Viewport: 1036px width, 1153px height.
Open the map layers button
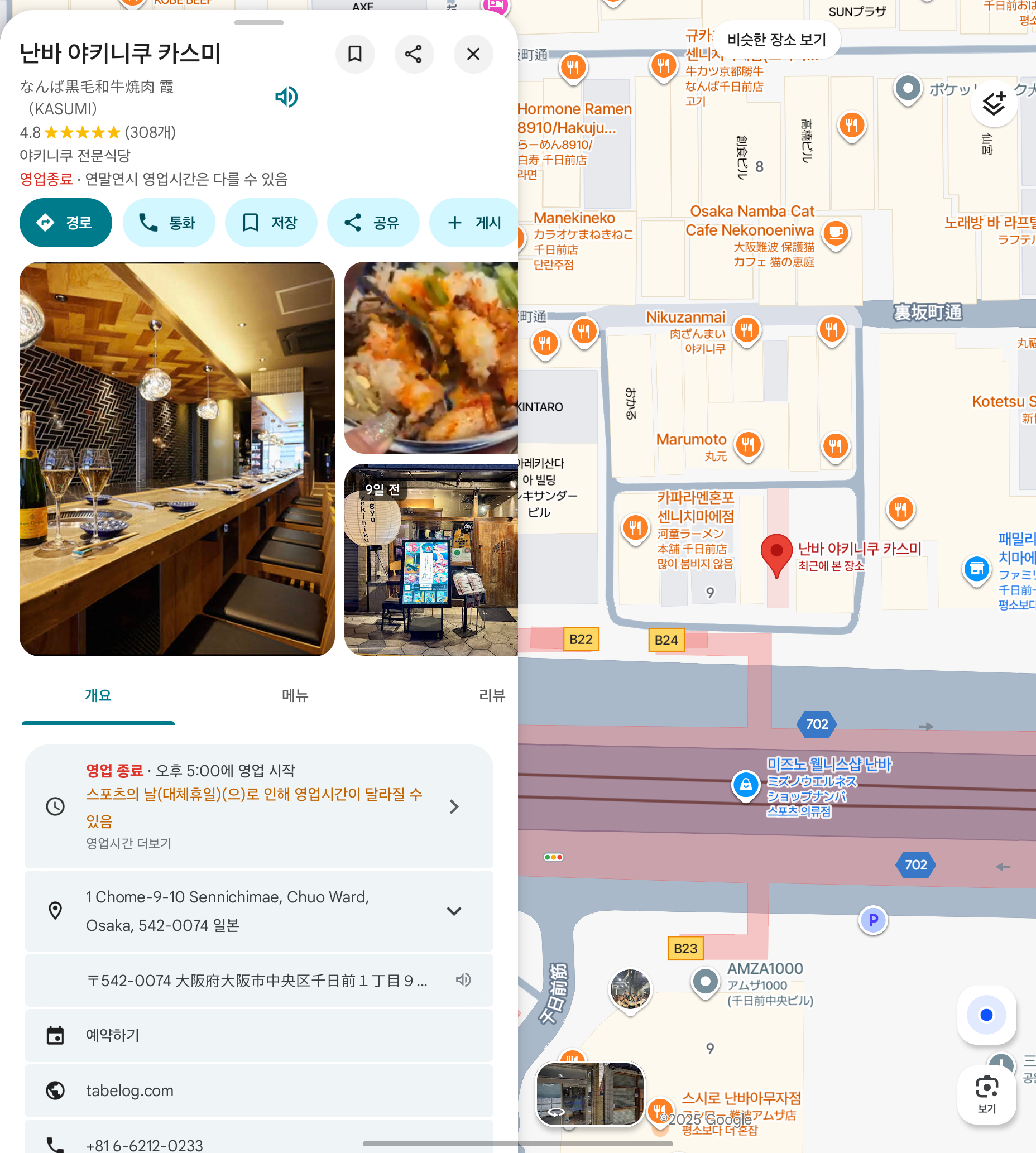click(x=994, y=104)
